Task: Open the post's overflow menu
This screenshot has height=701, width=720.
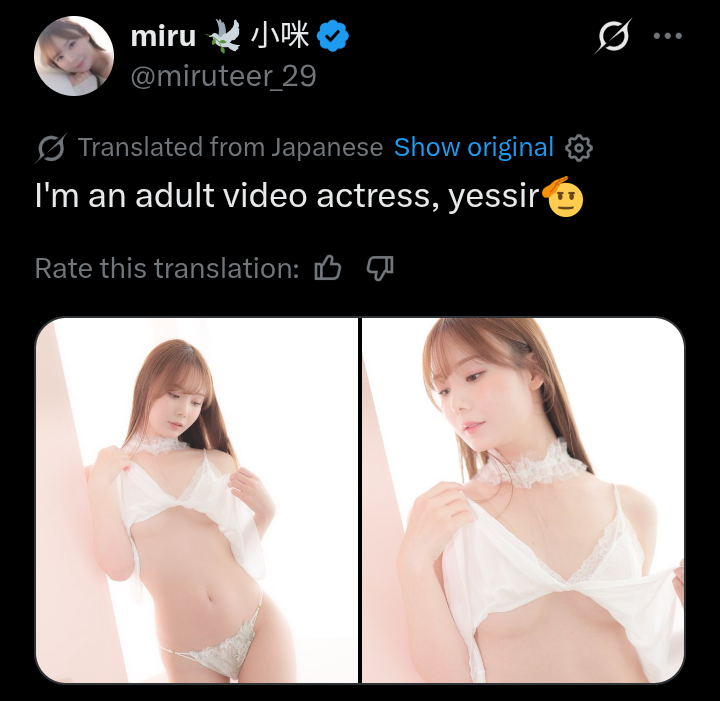Action: 667,36
